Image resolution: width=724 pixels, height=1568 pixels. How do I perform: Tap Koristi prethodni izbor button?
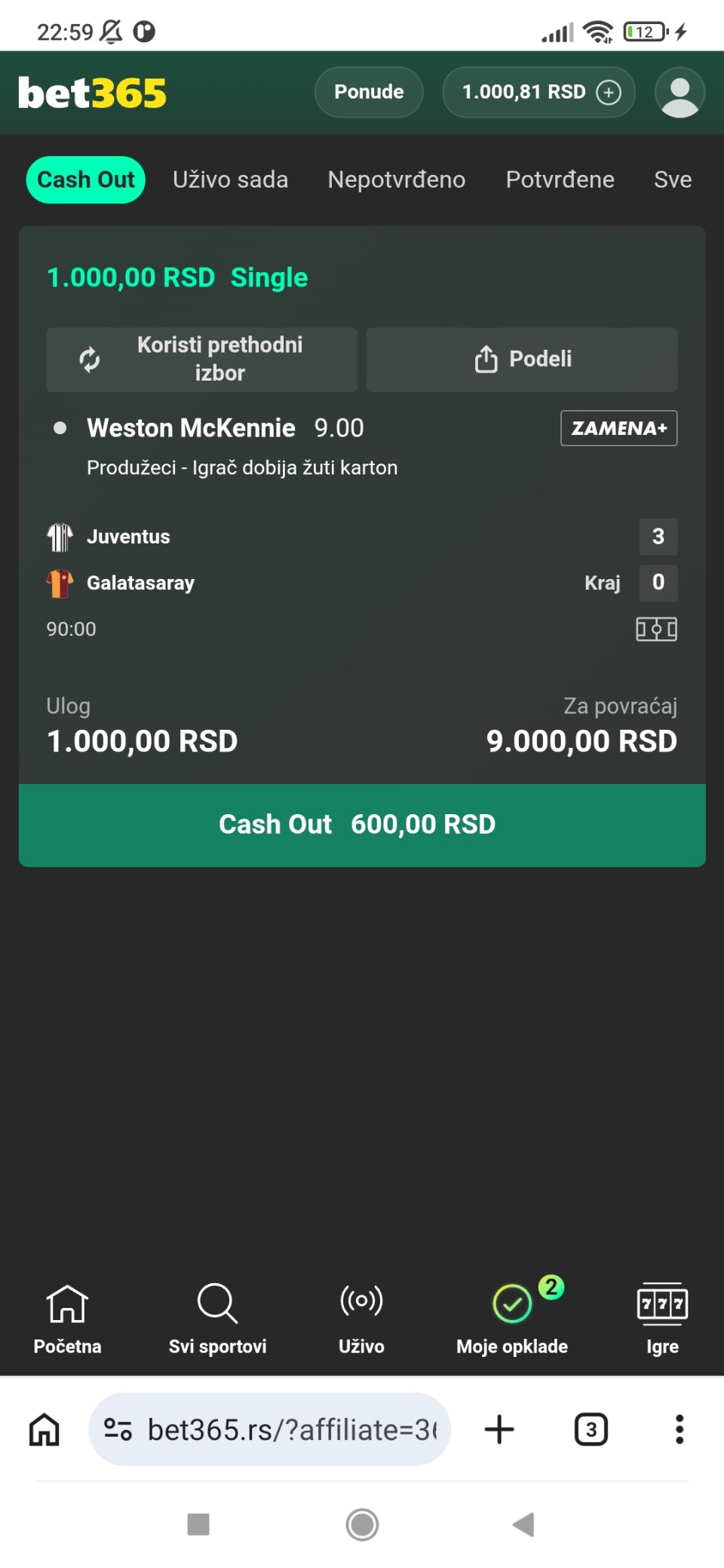201,359
